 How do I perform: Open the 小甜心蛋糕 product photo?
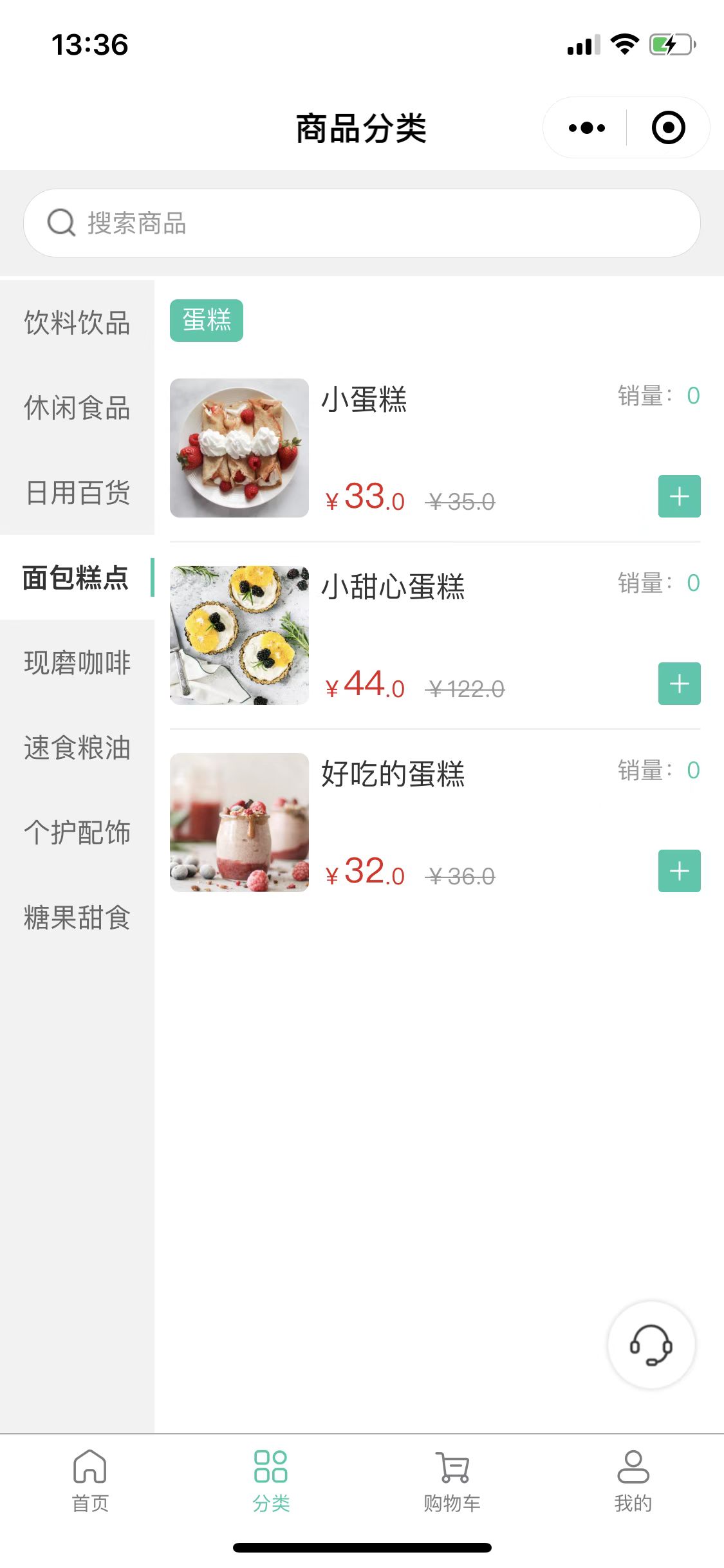[239, 635]
